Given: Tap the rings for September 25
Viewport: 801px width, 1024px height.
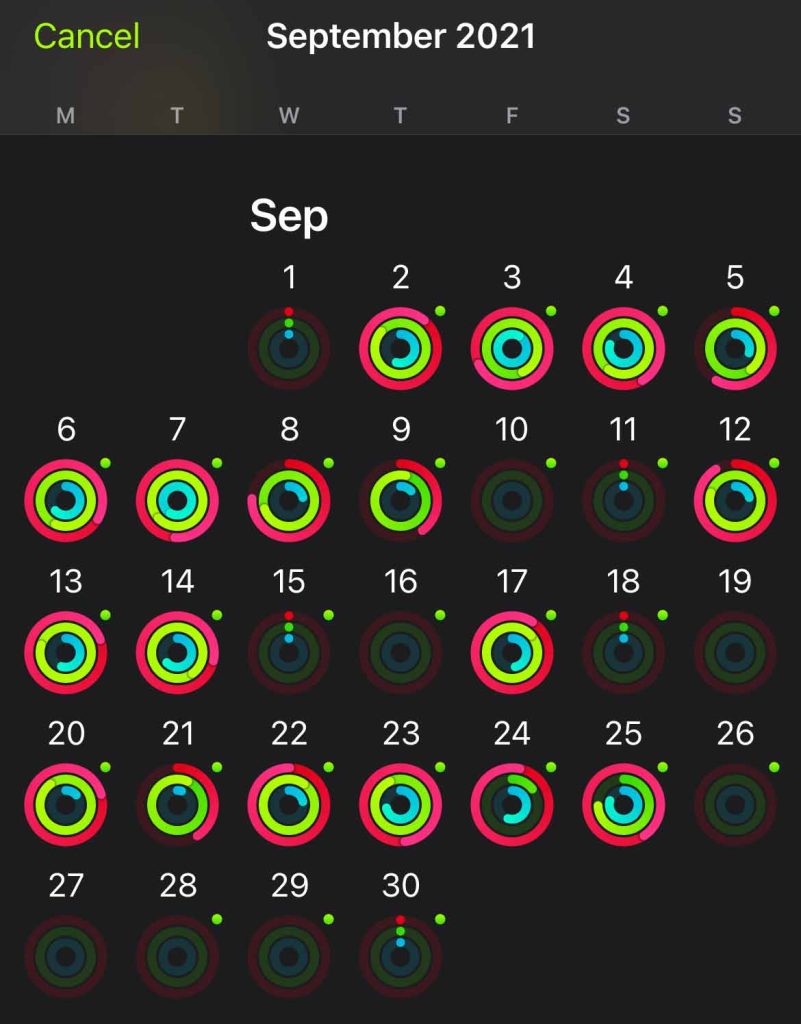Looking at the screenshot, I should coord(623,804).
